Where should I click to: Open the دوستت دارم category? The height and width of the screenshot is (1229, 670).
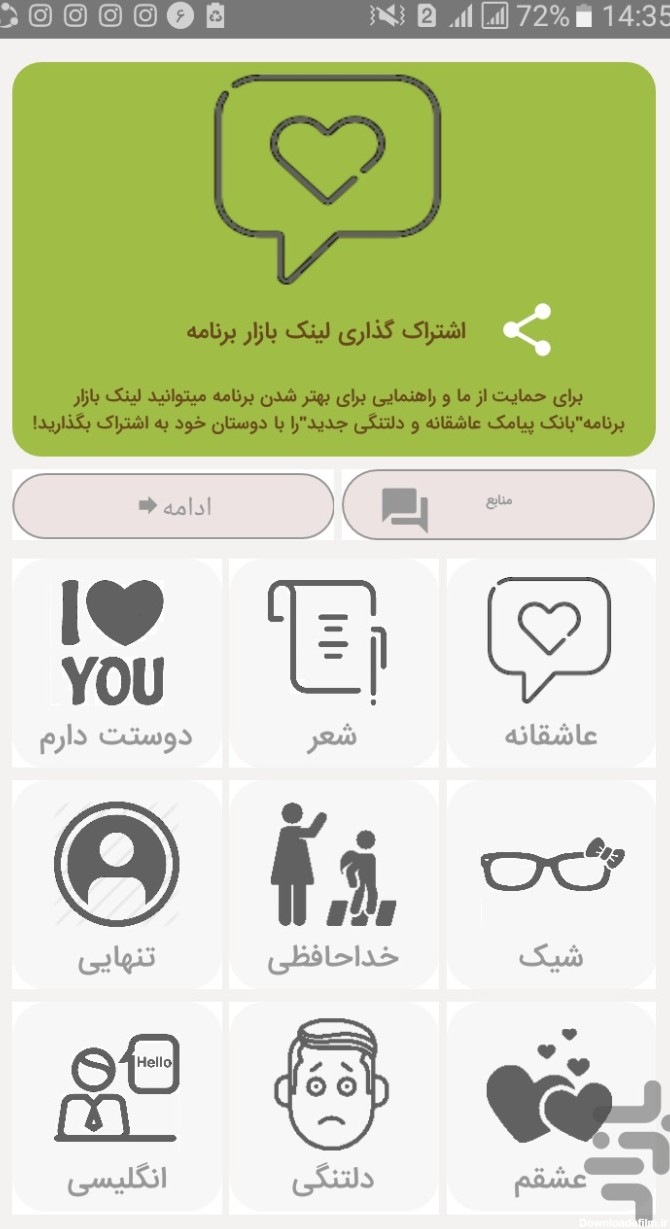pyautogui.click(x=117, y=663)
